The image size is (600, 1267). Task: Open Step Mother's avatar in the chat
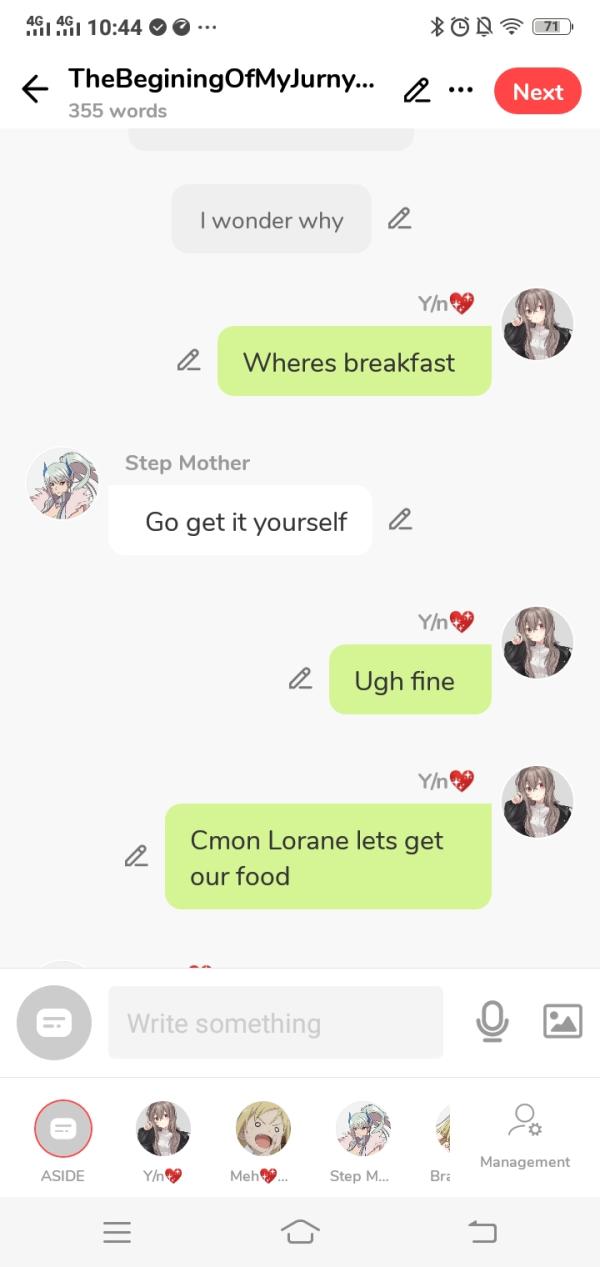pyautogui.click(x=62, y=484)
